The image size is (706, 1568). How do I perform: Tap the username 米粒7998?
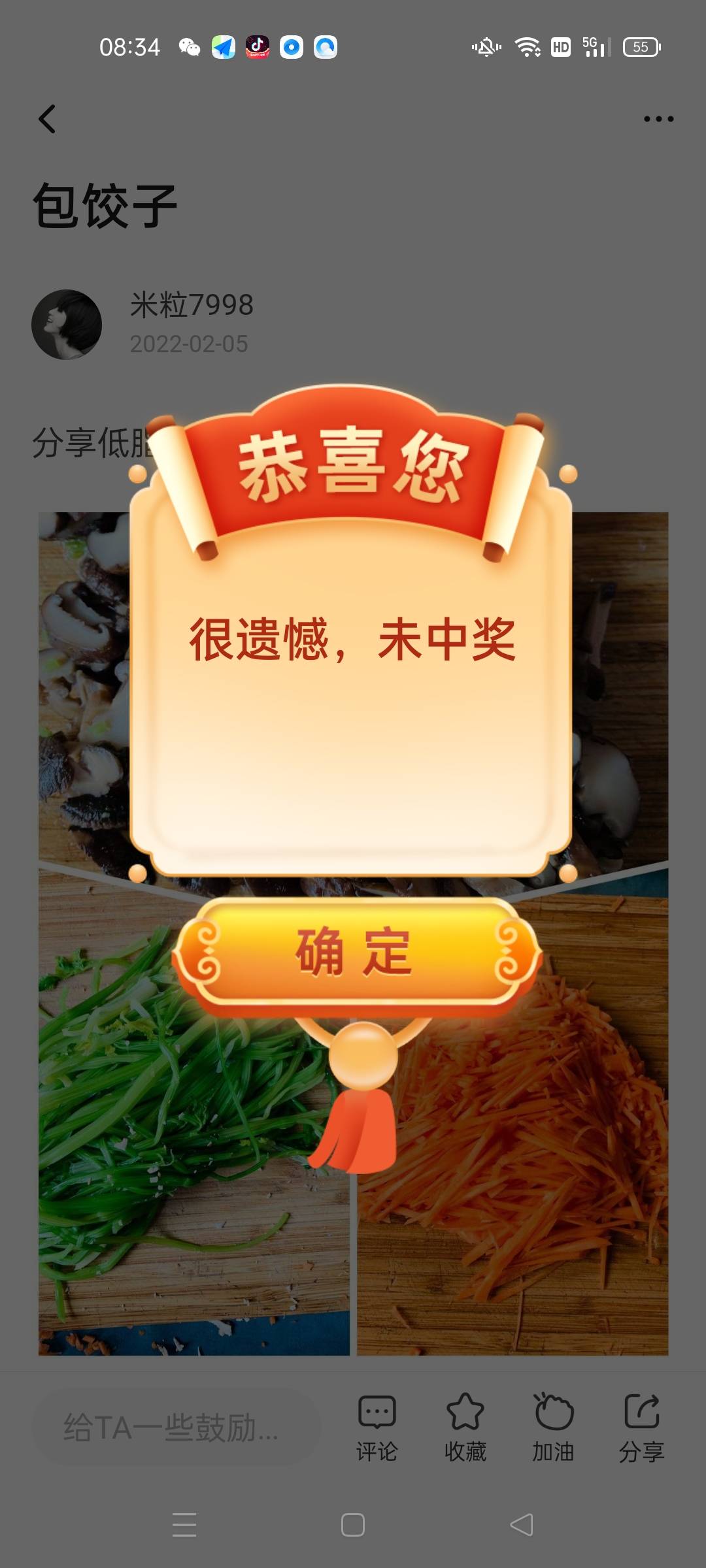pos(191,304)
